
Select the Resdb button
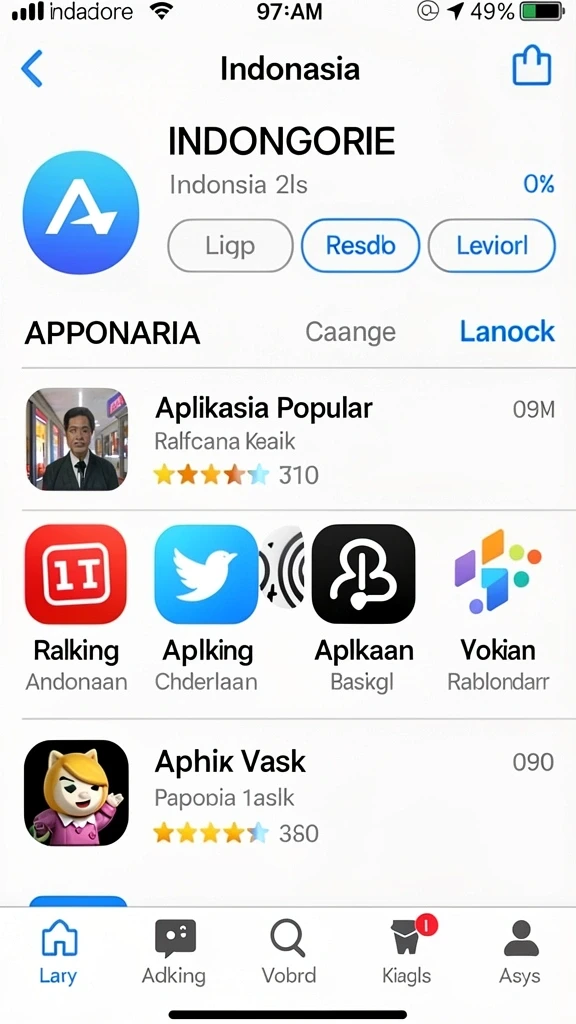click(x=360, y=246)
